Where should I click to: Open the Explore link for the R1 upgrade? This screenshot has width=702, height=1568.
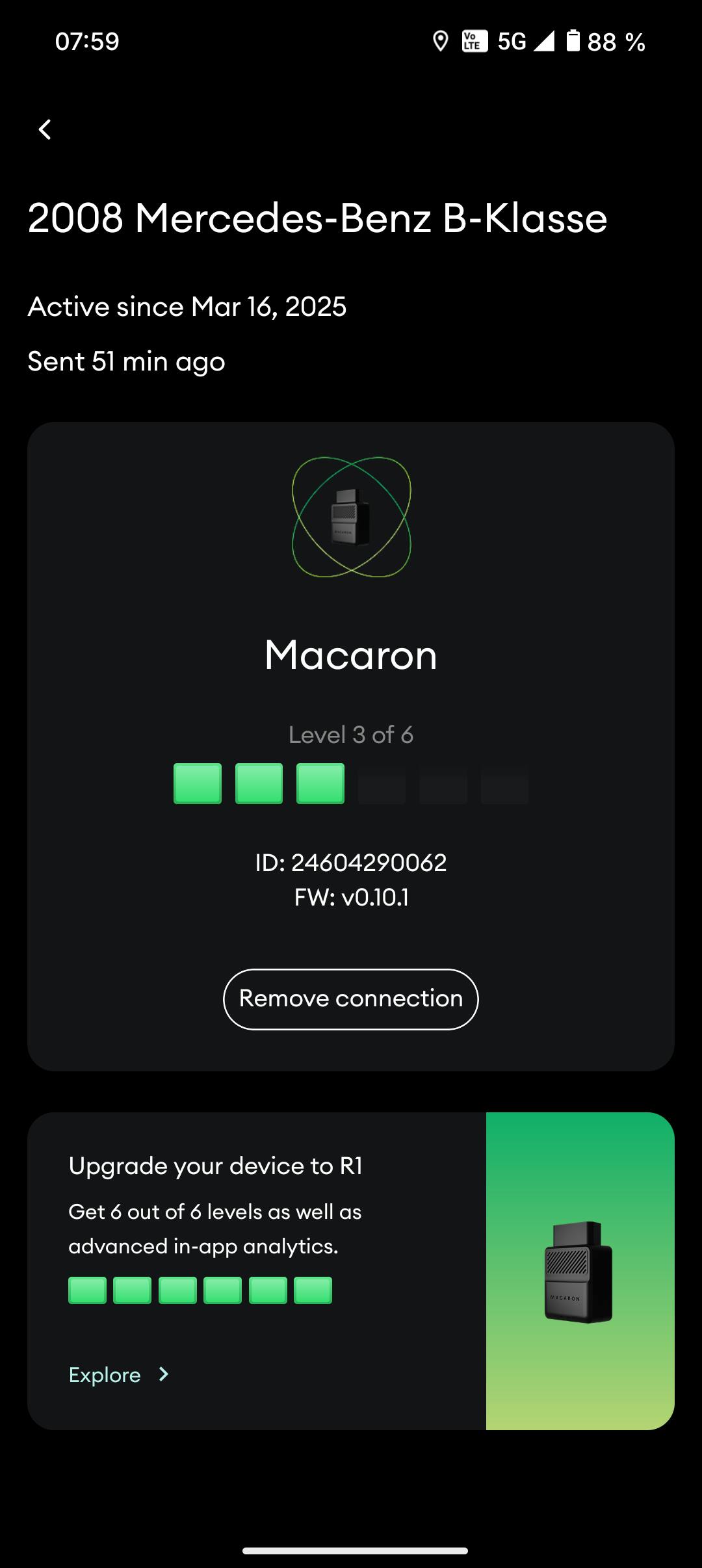pyautogui.click(x=120, y=1374)
